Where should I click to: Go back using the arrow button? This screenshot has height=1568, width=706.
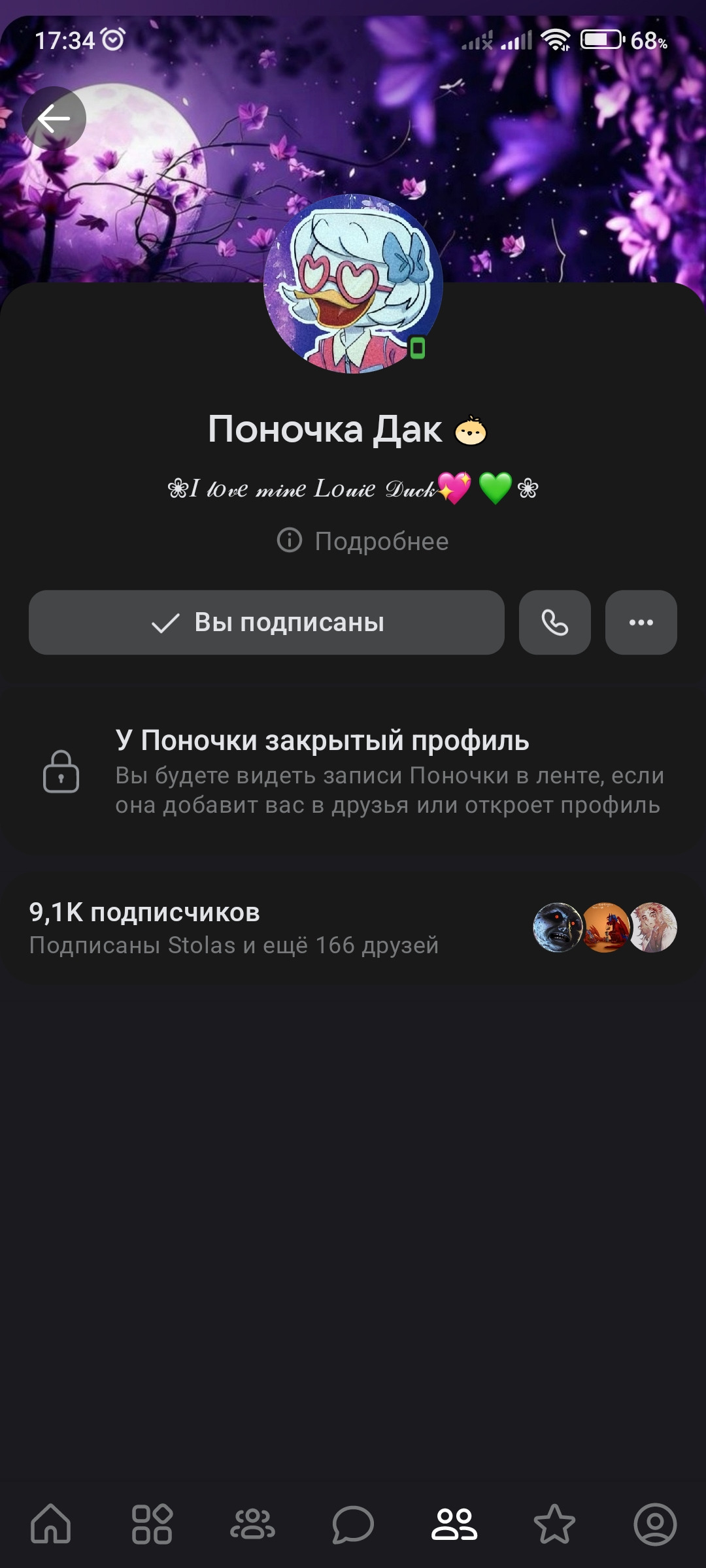pyautogui.click(x=54, y=118)
